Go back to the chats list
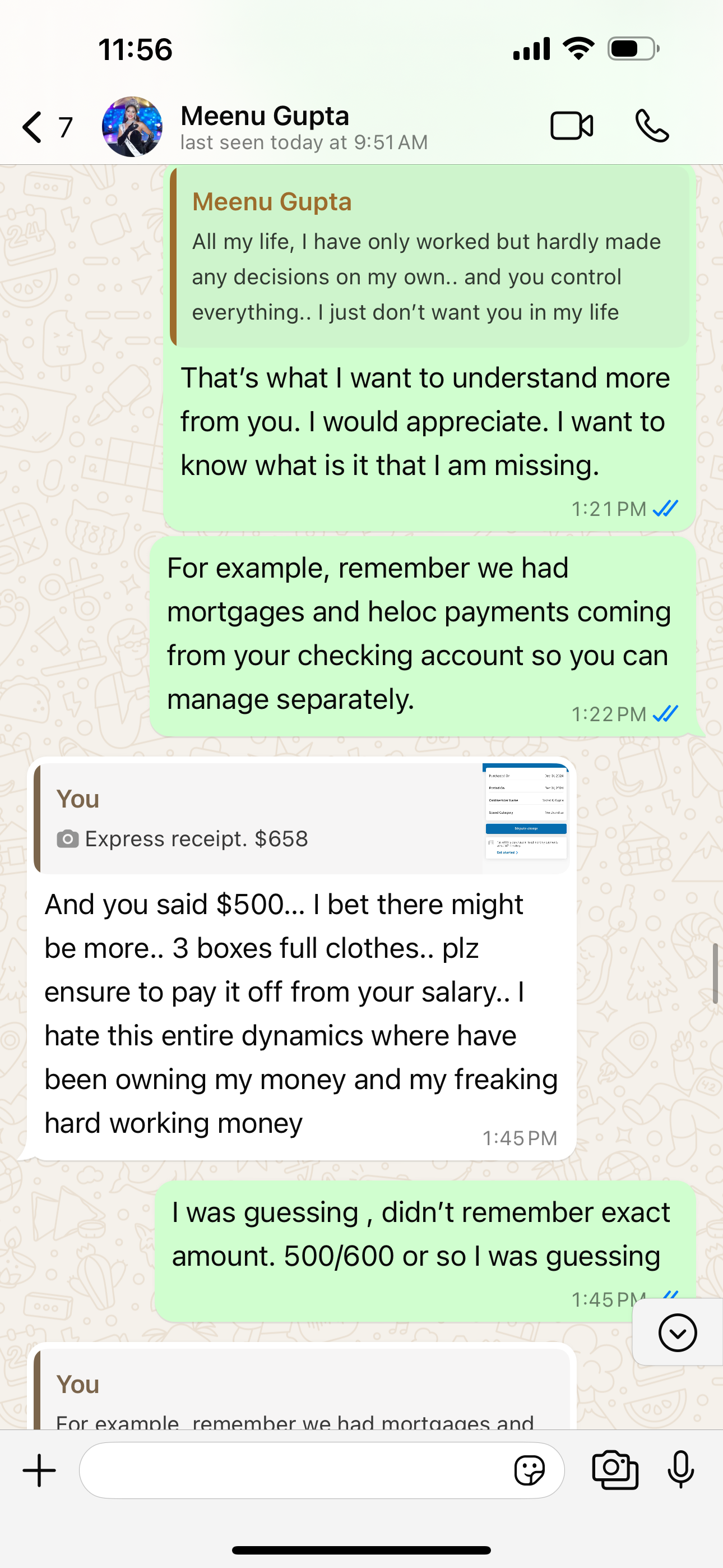 click(x=34, y=127)
